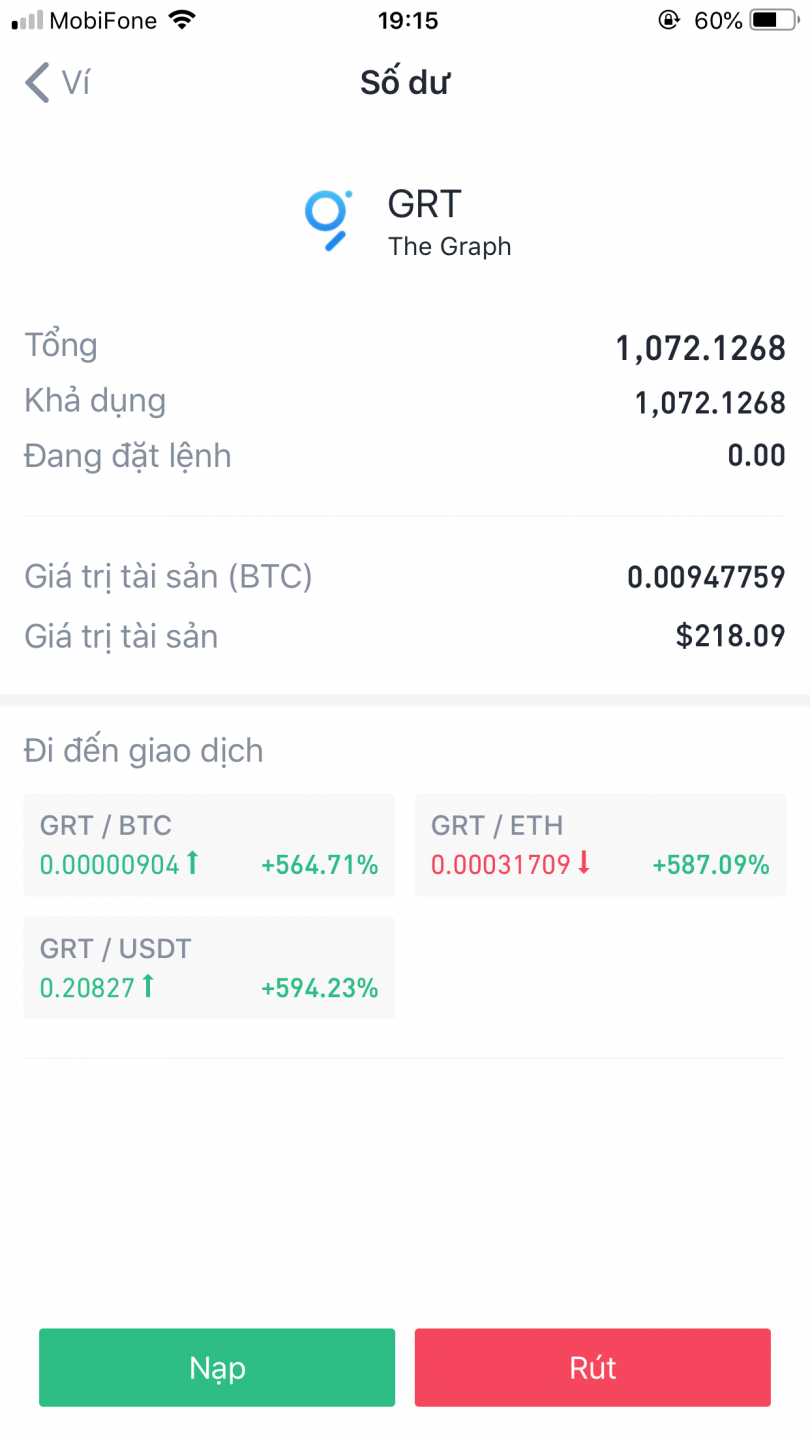The image size is (810, 1440).
Task: Tap the red Rút withdraw button
Action: click(592, 1367)
